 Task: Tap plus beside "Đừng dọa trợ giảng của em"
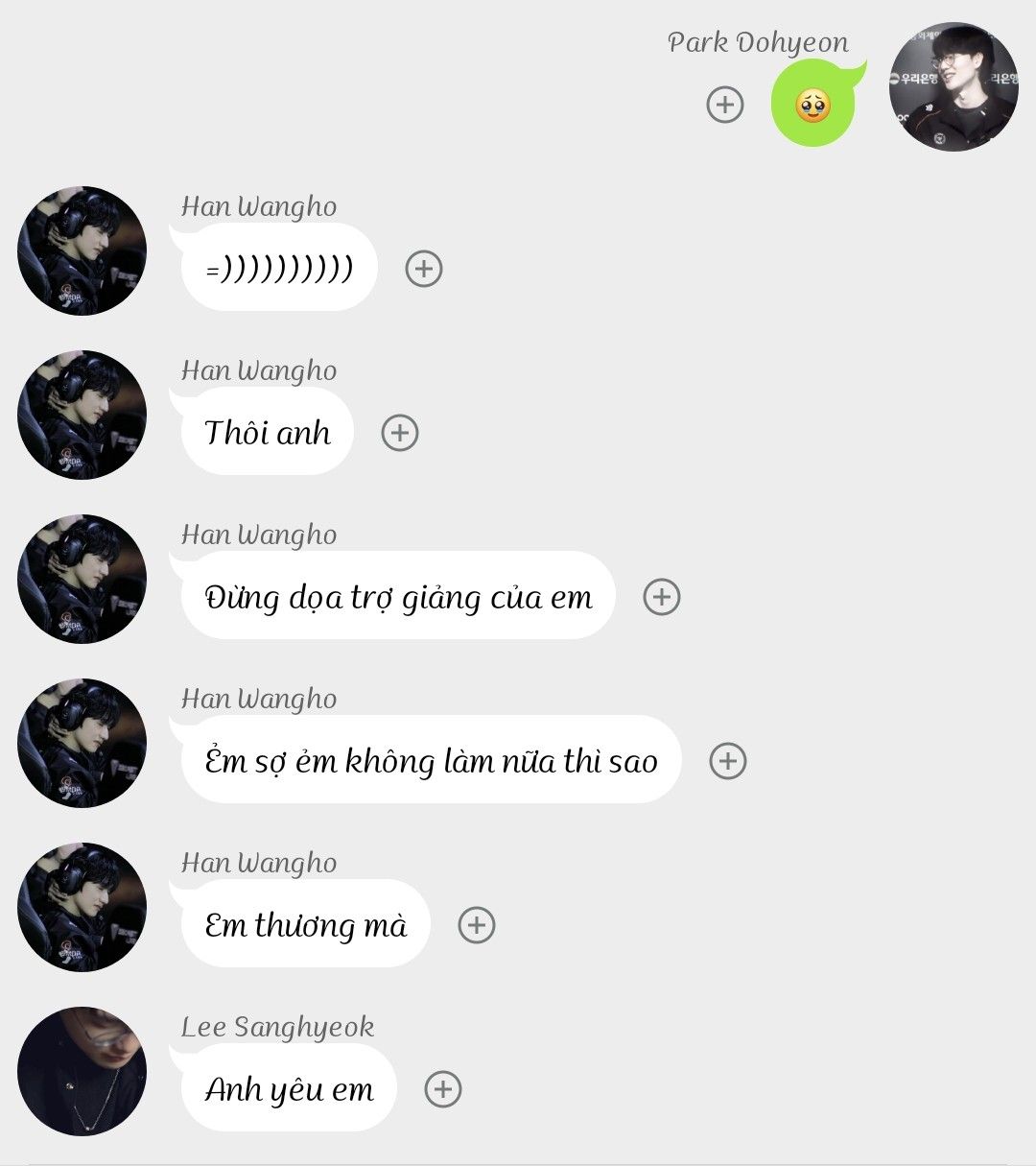pyautogui.click(x=661, y=597)
